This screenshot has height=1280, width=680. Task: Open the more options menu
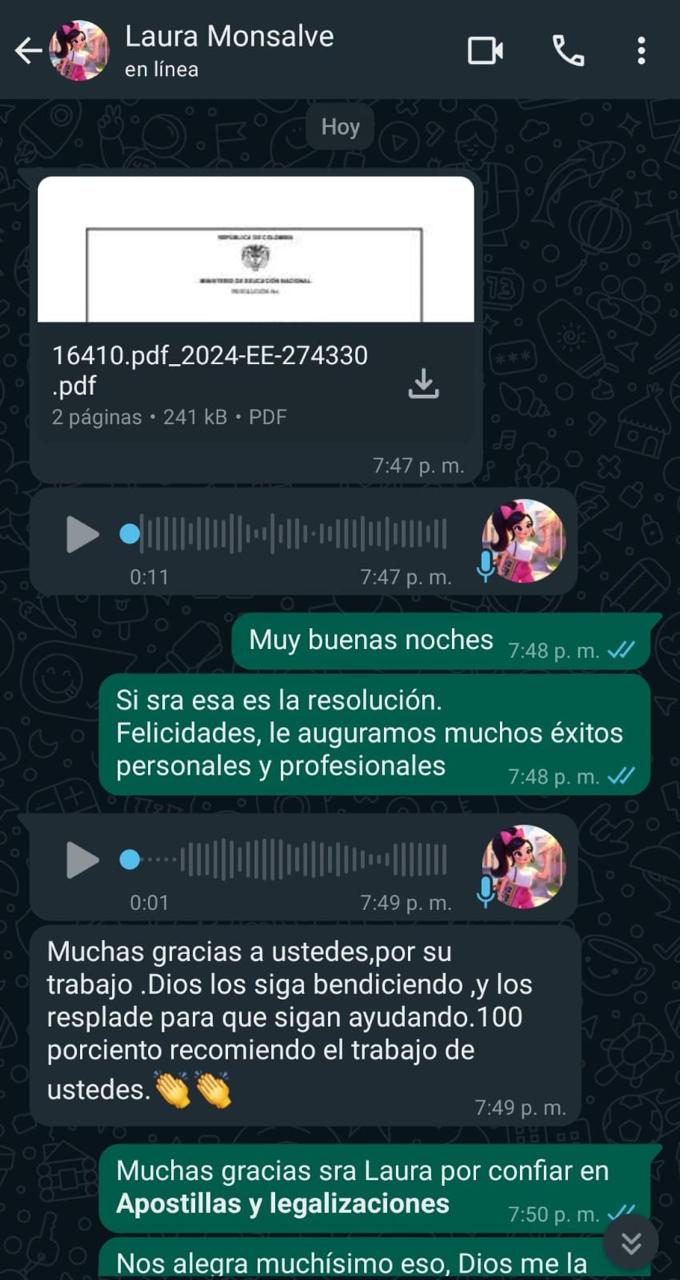pos(641,51)
